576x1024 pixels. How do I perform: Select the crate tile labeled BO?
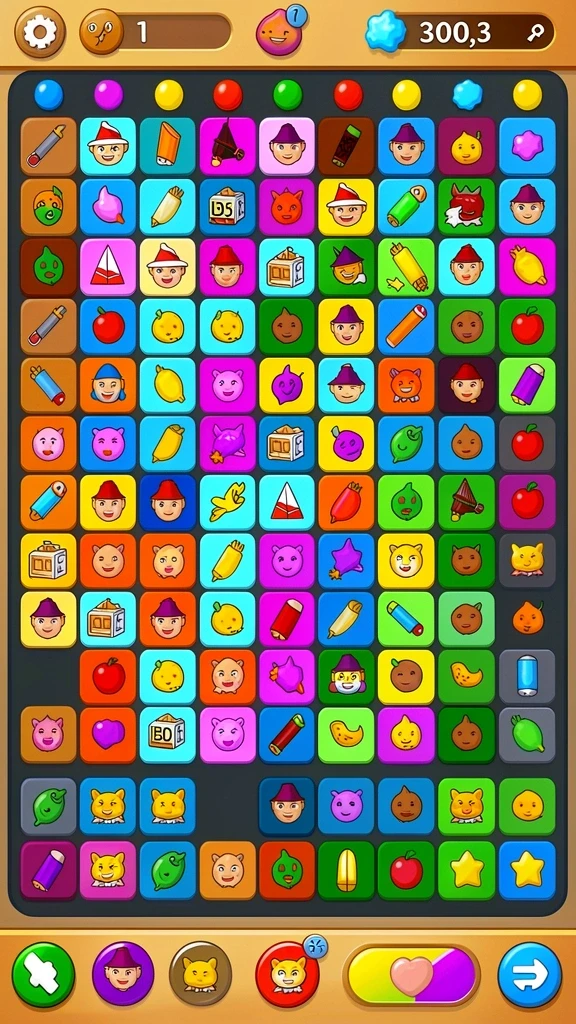(x=167, y=735)
